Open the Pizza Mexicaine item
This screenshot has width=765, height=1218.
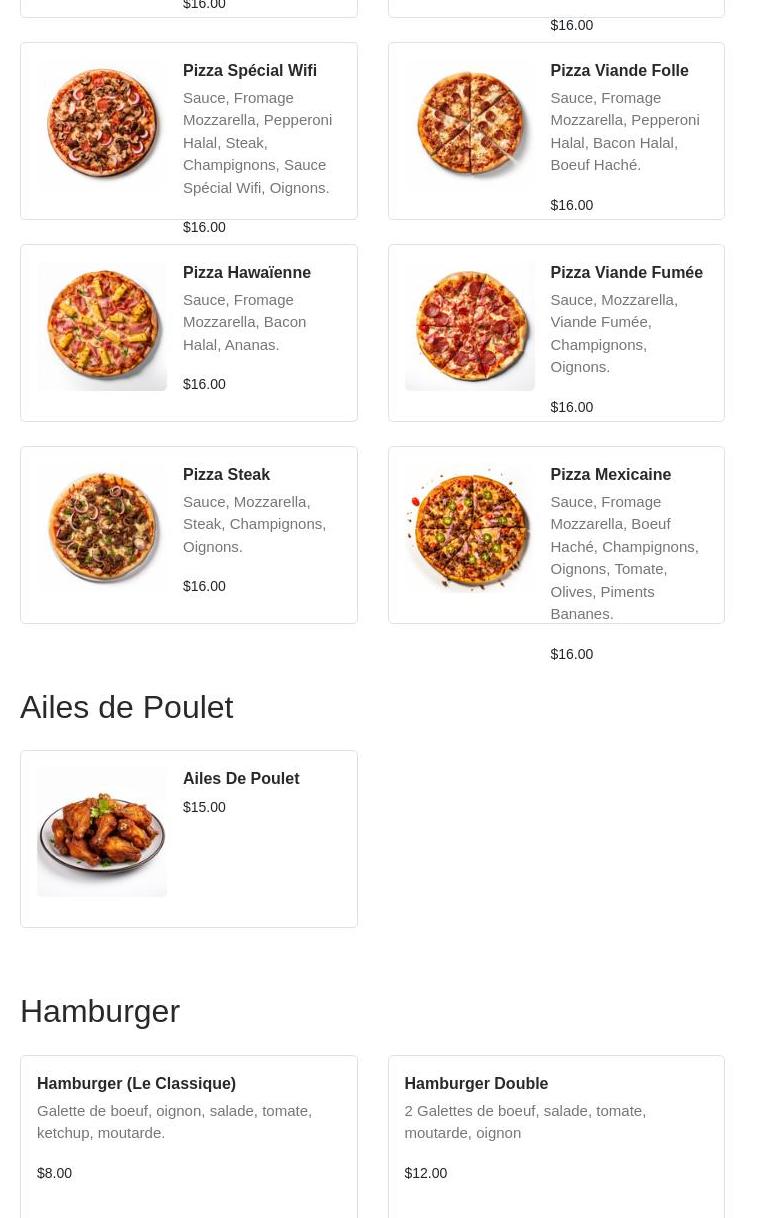coord(556,535)
